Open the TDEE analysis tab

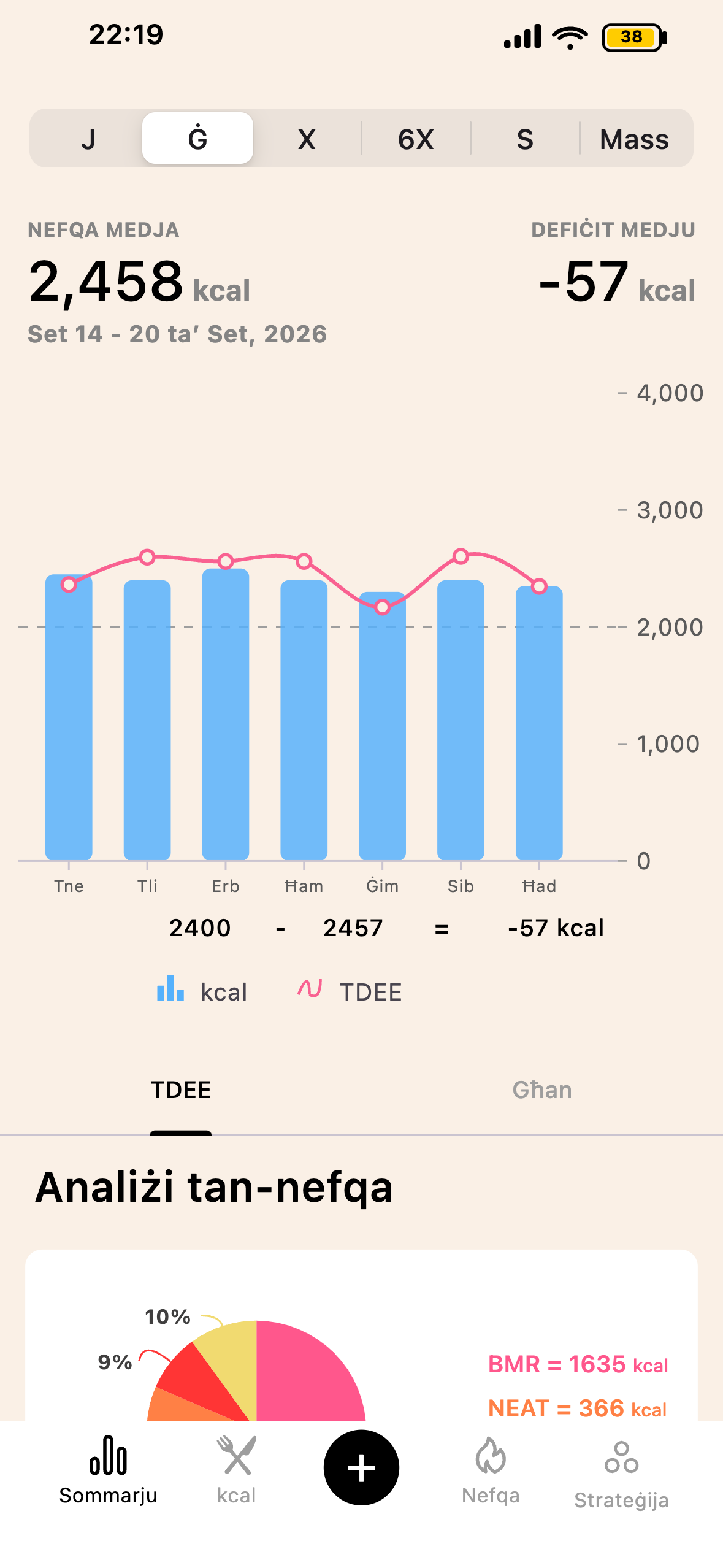[x=181, y=1090]
